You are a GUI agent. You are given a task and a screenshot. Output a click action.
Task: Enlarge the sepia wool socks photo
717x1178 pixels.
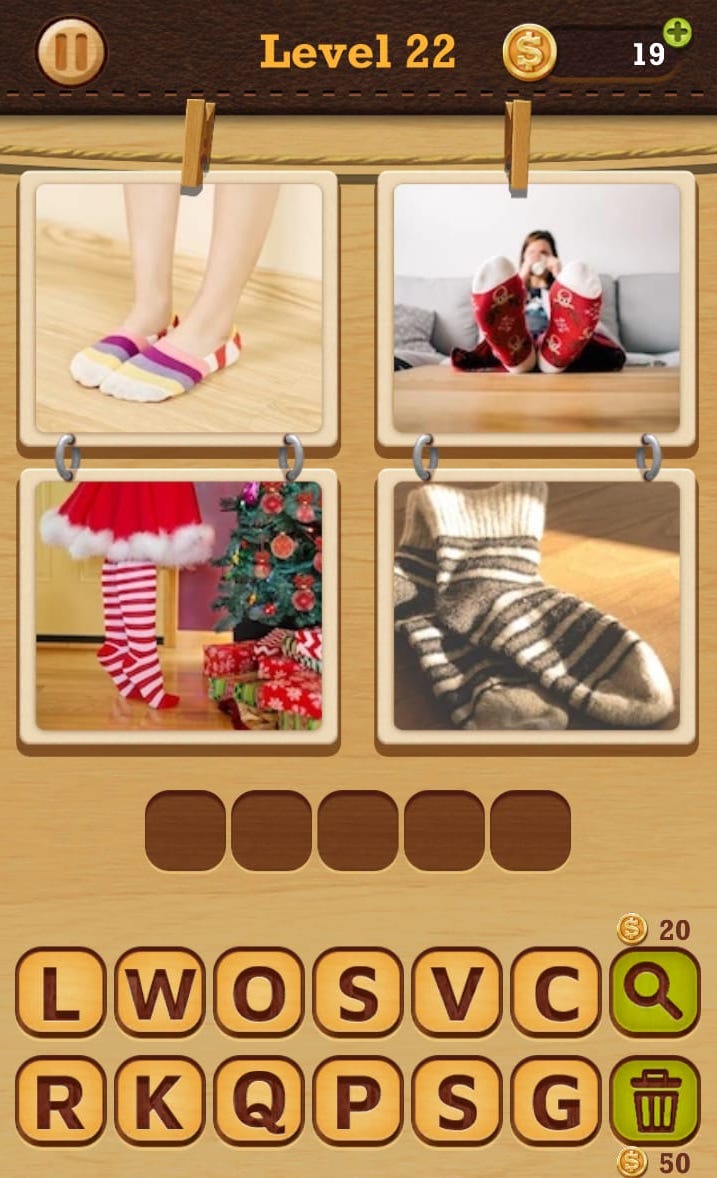coord(537,606)
